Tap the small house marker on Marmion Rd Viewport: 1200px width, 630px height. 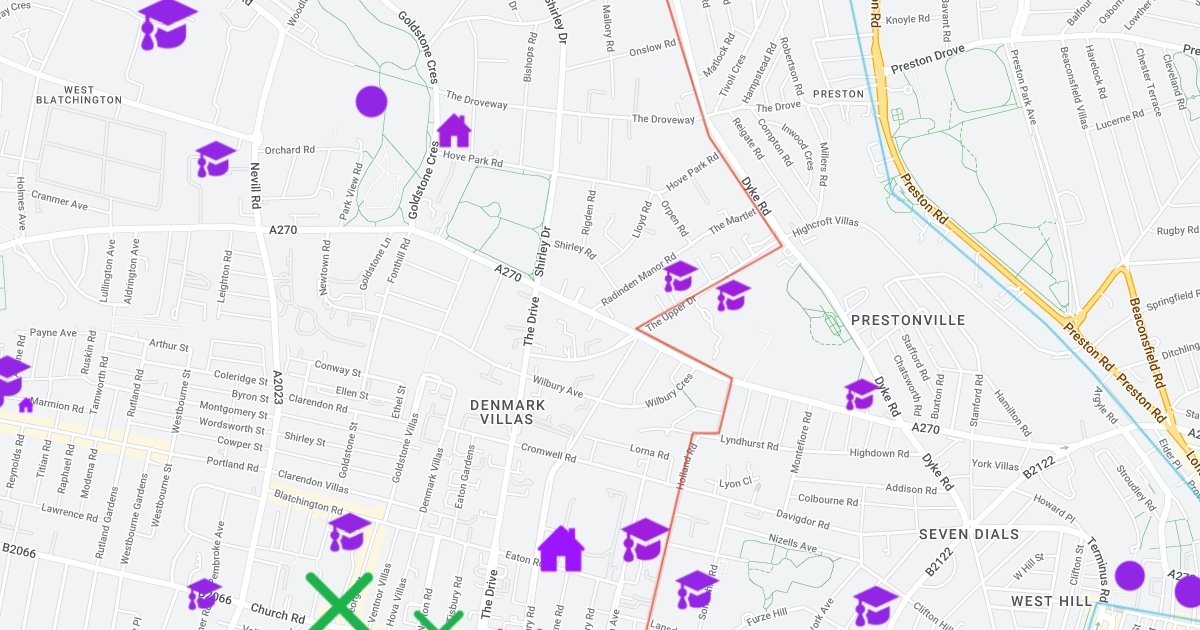(x=26, y=405)
